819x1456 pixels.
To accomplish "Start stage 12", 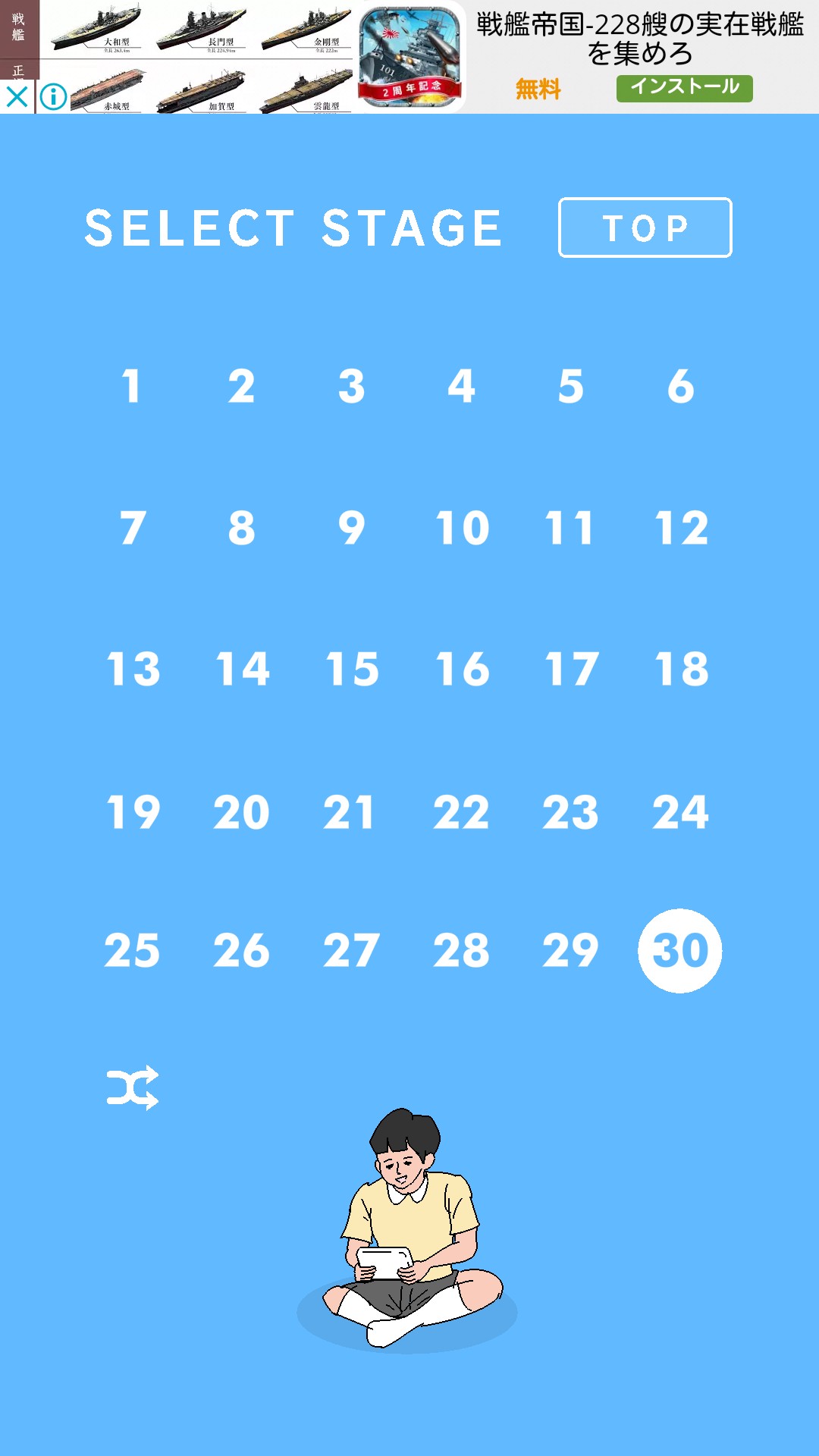I will pos(681,528).
